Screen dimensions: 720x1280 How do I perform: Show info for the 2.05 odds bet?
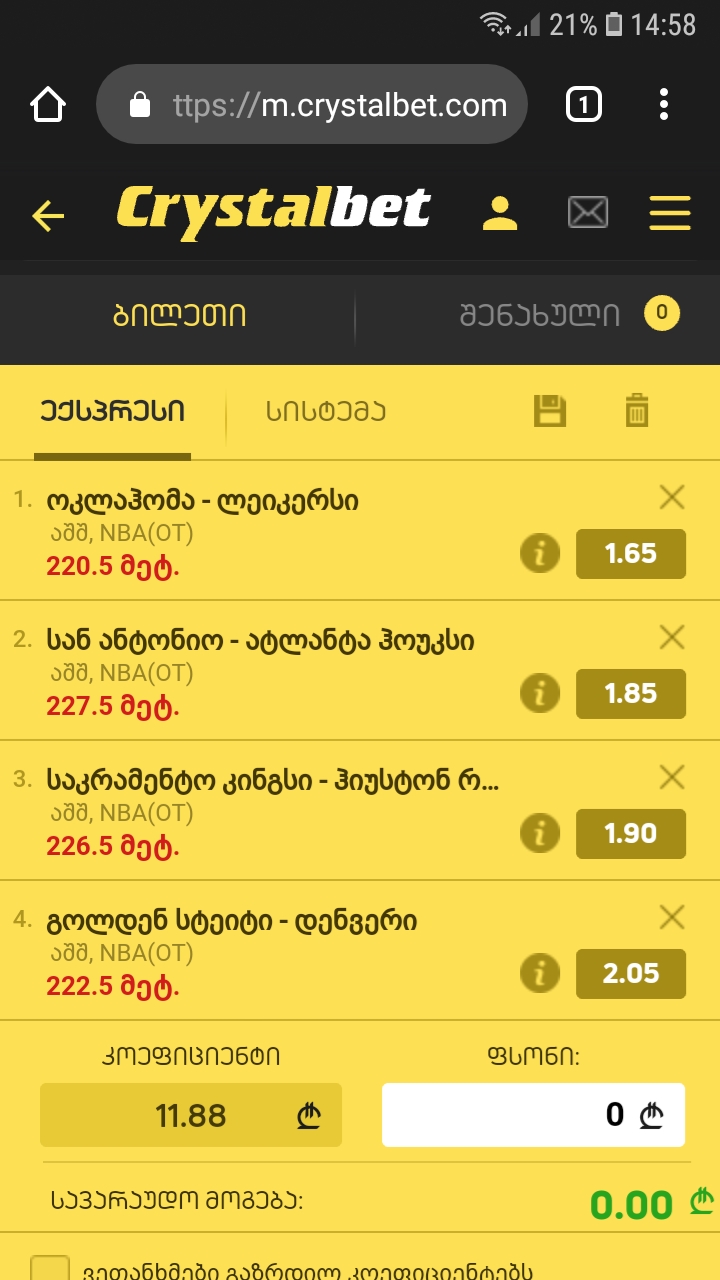[540, 973]
